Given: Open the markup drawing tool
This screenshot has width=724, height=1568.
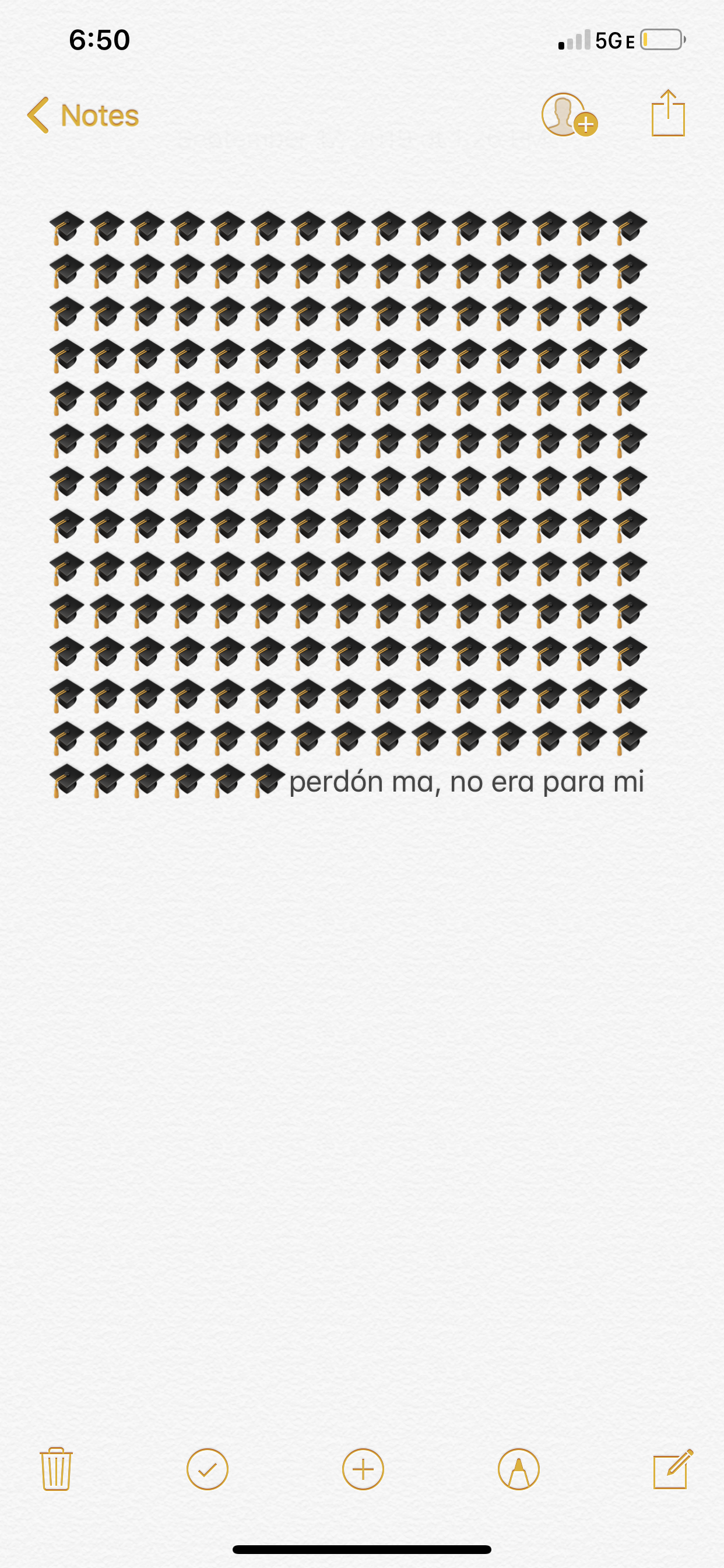Looking at the screenshot, I should tap(518, 1469).
